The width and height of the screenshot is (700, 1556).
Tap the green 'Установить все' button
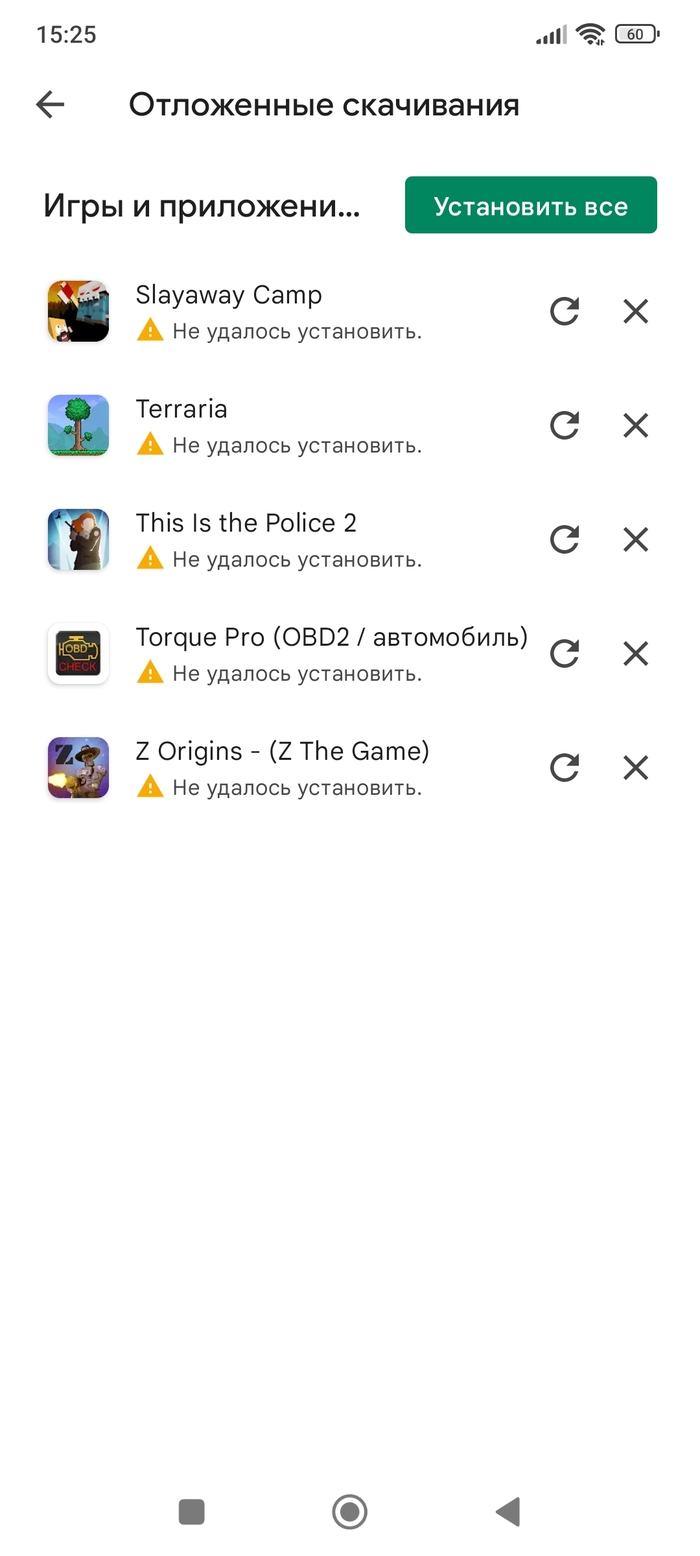pos(530,206)
